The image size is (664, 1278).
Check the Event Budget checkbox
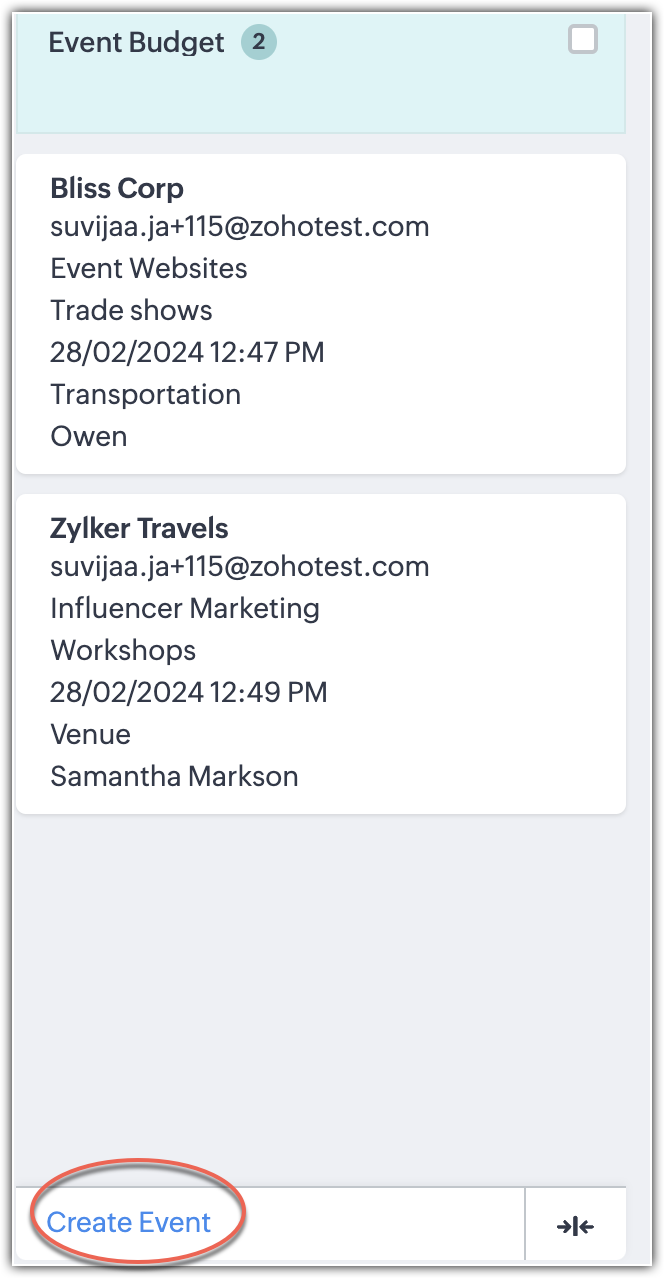tap(582, 40)
